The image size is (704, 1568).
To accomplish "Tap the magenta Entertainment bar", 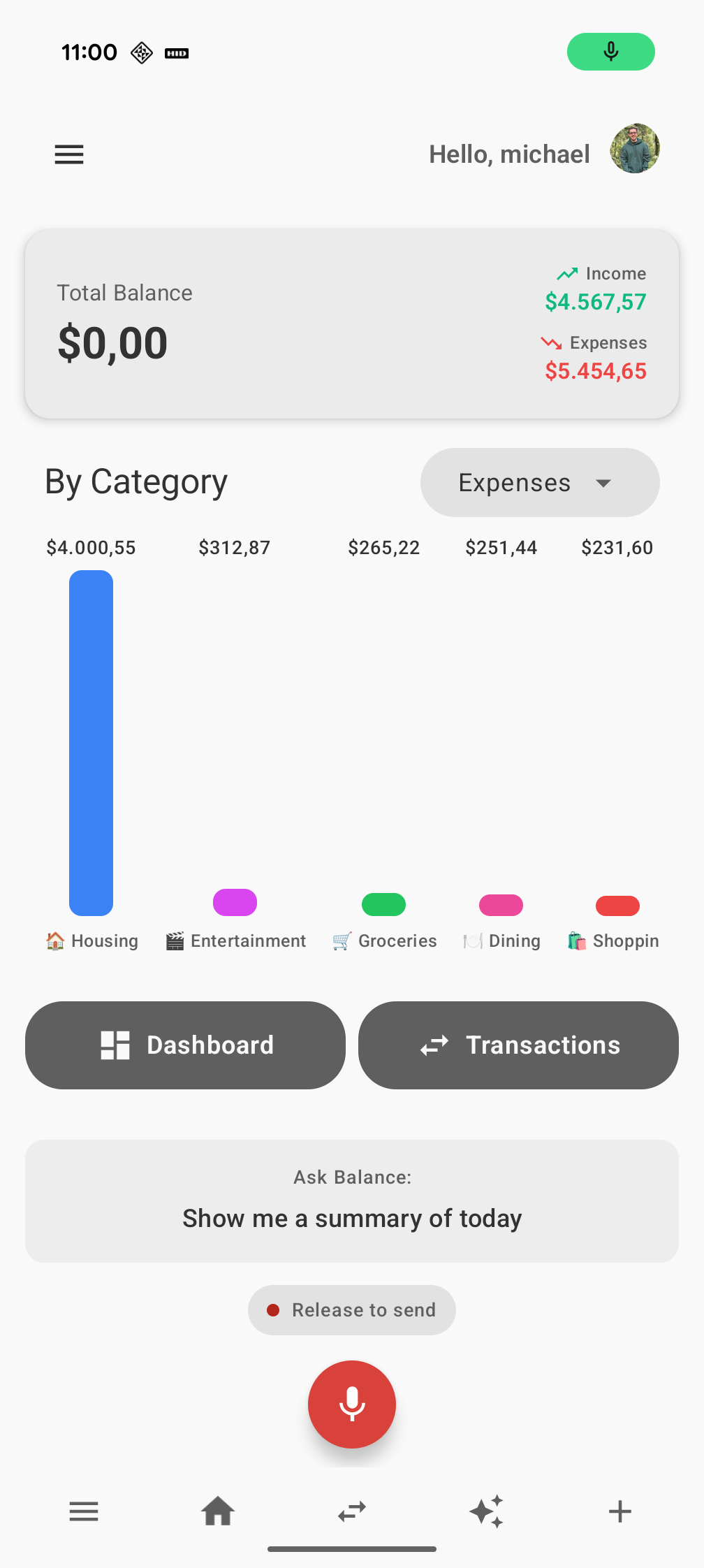I will coord(234,903).
